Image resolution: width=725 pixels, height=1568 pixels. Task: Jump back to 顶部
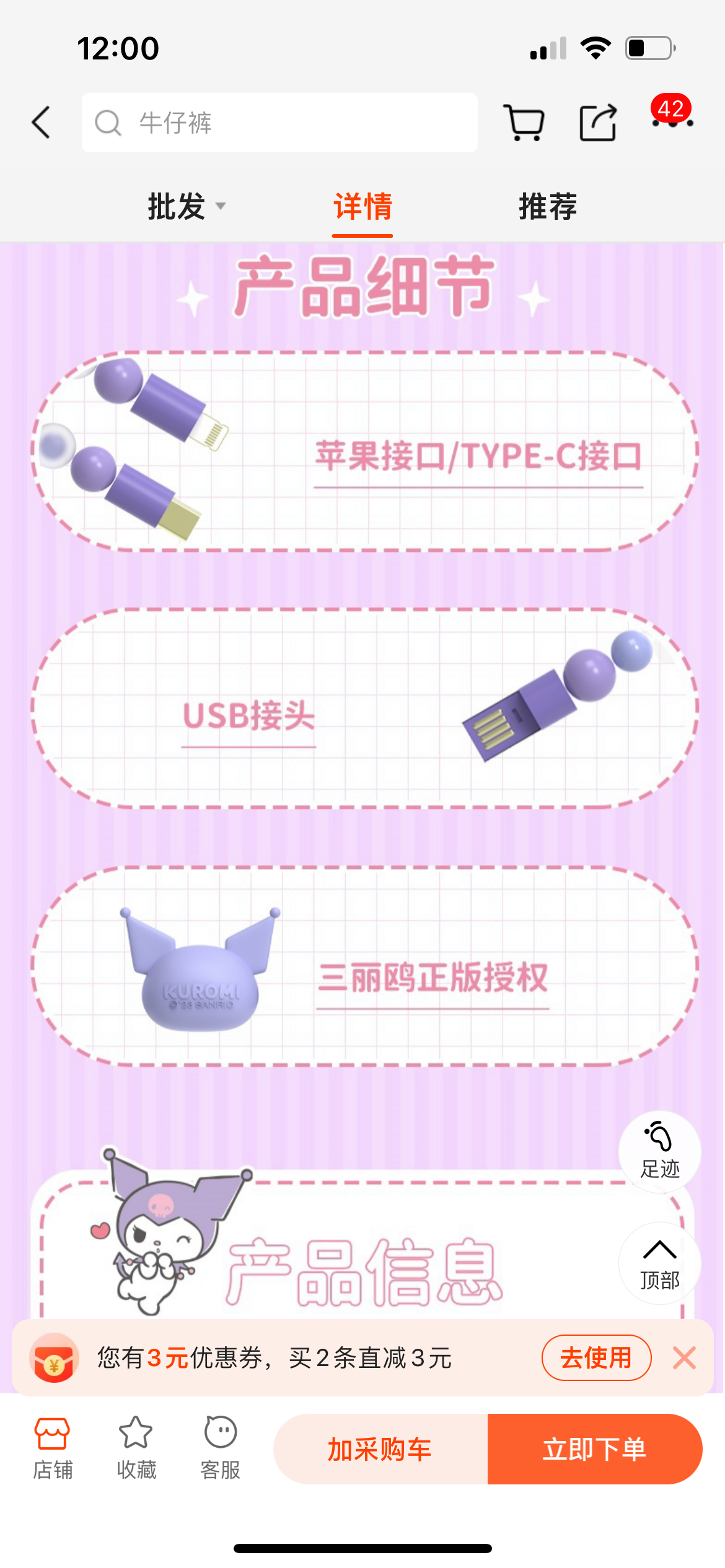[x=659, y=1263]
